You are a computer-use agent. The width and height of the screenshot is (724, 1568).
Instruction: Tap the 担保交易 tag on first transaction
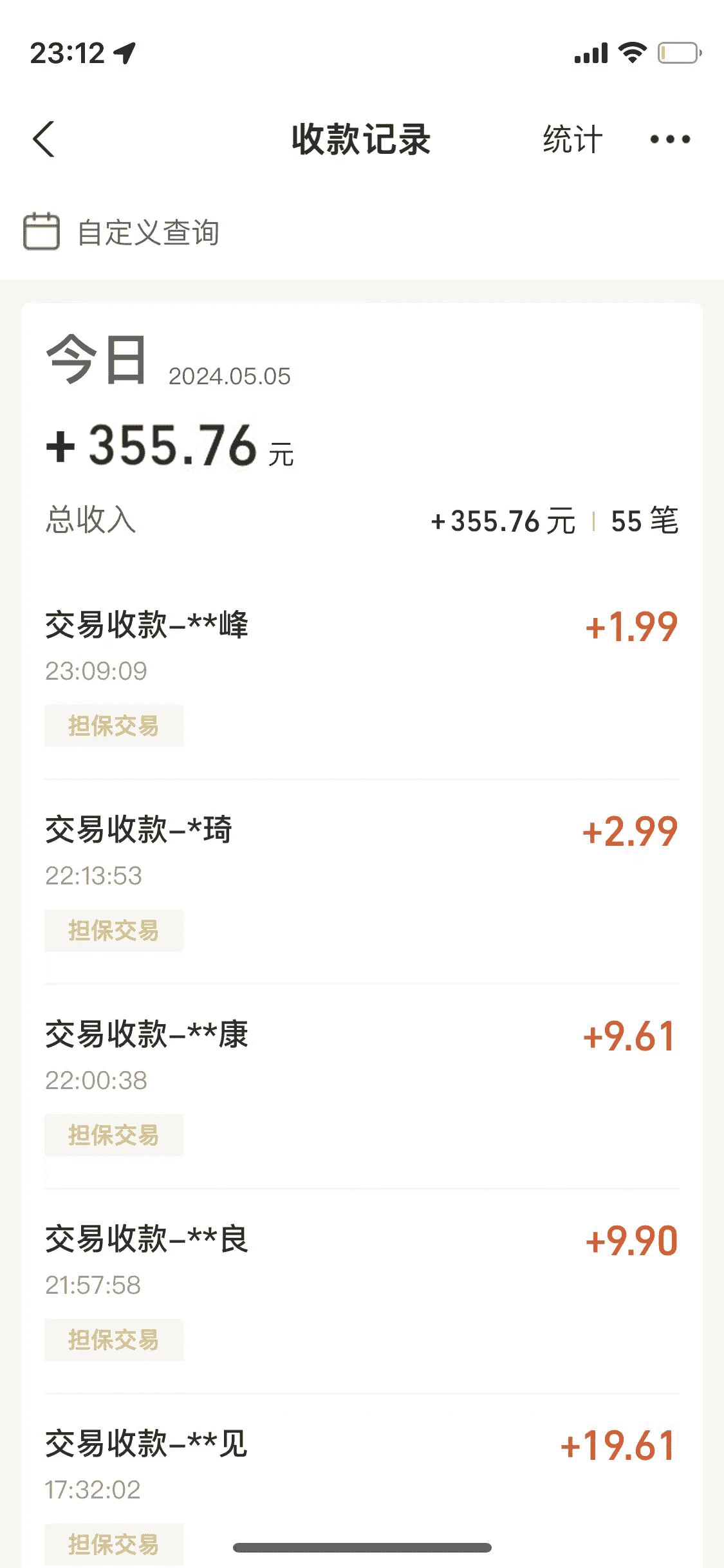click(113, 726)
